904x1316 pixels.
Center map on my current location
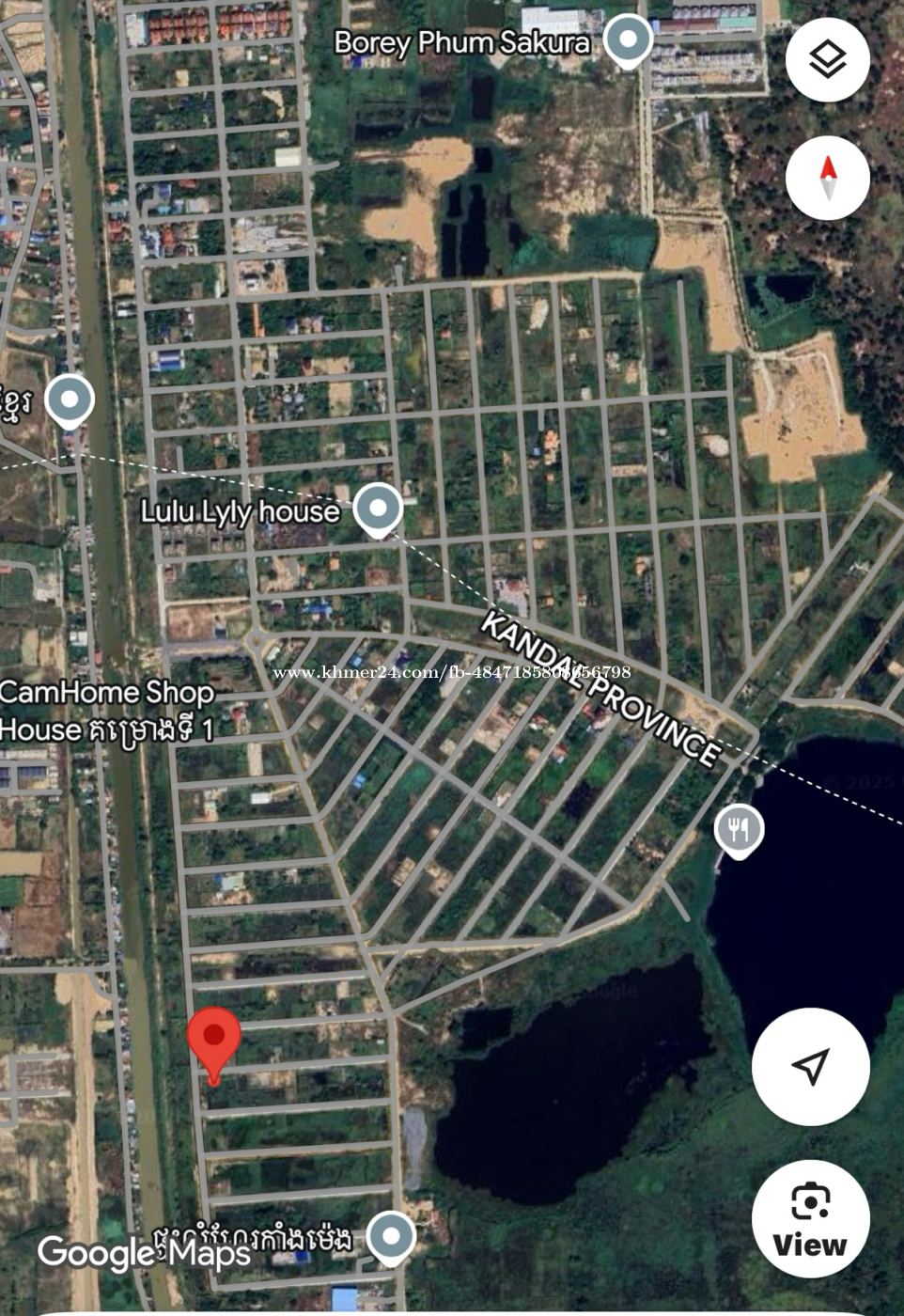click(x=810, y=1066)
